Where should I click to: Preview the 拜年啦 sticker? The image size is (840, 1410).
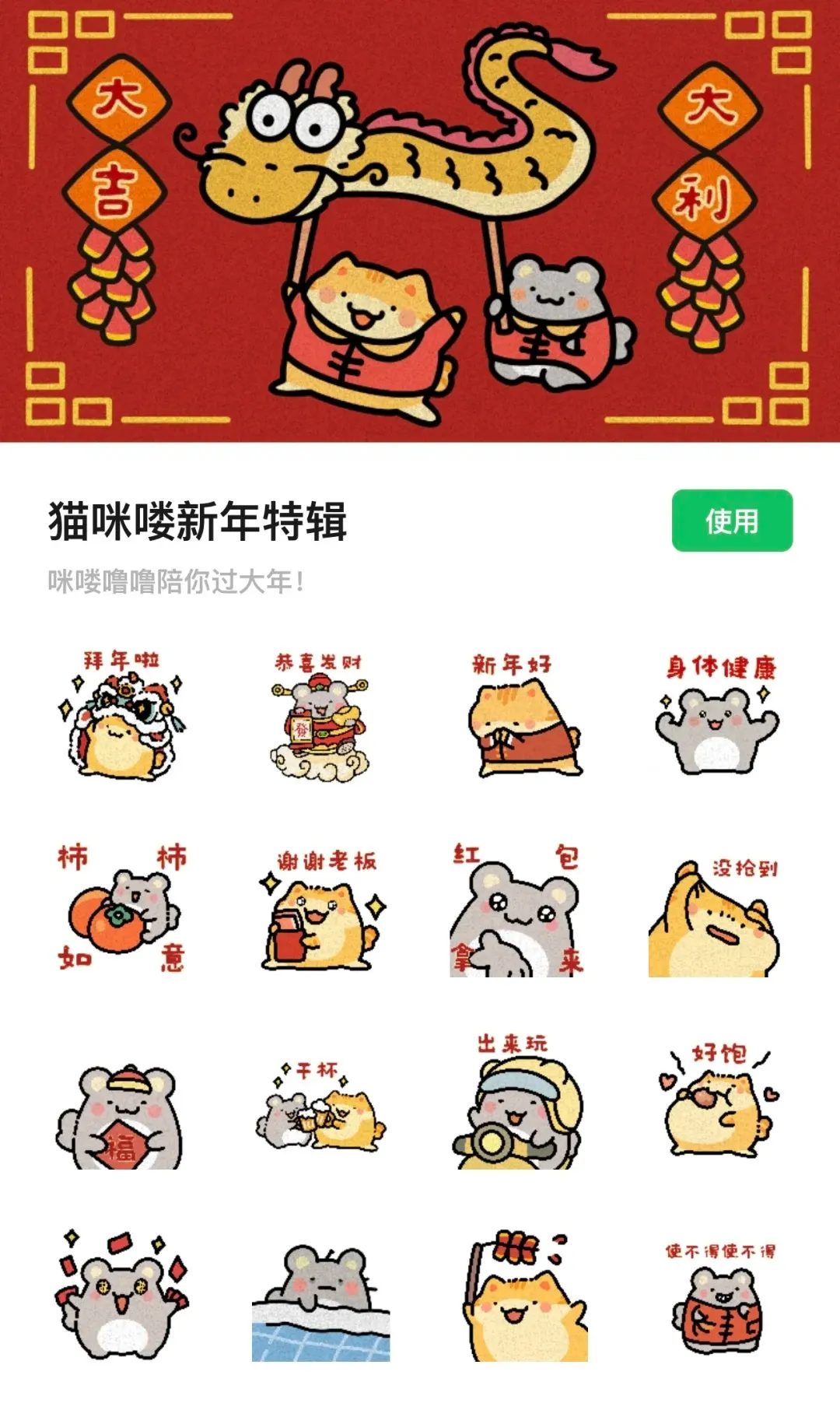(x=122, y=717)
